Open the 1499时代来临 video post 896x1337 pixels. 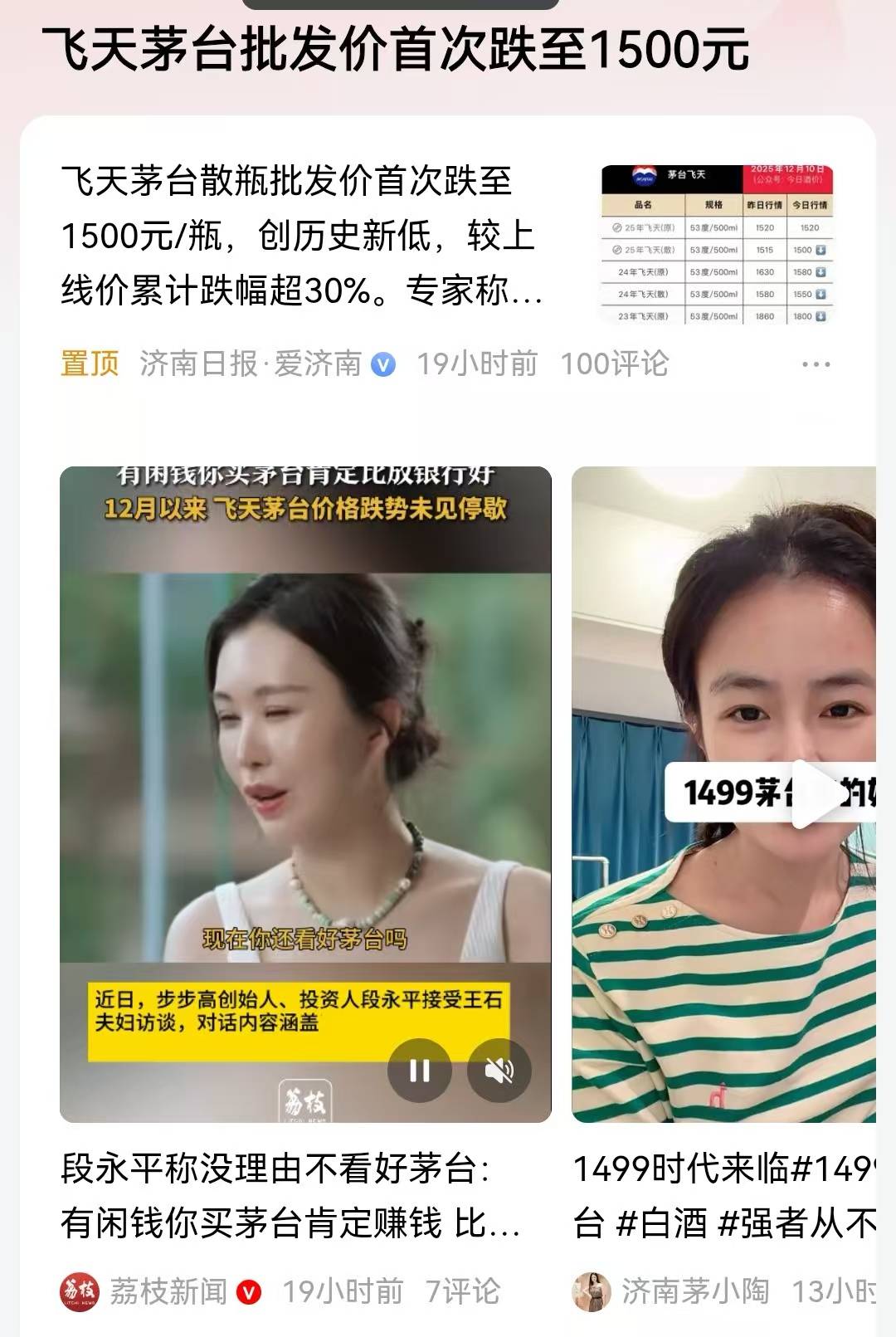(723, 1195)
